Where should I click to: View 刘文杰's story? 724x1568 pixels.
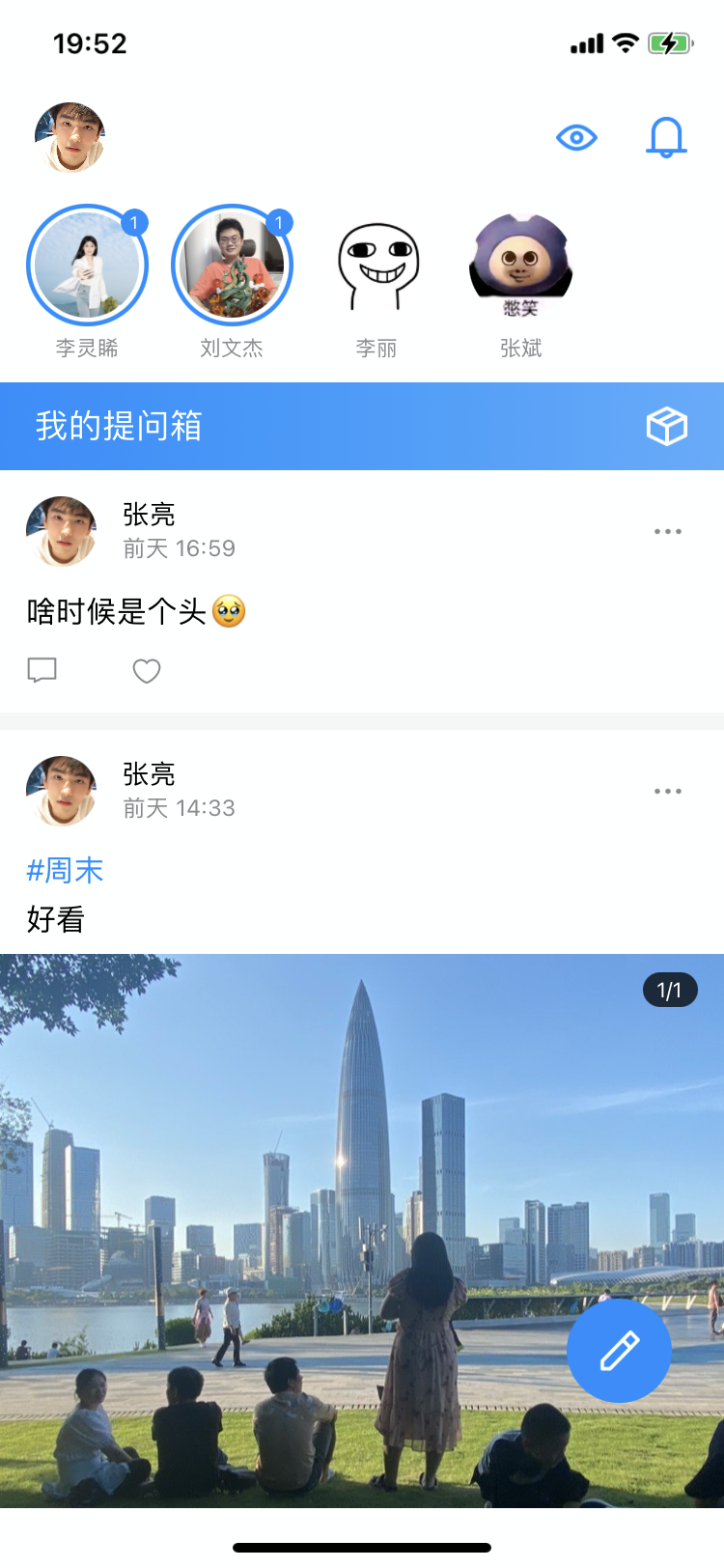pos(232,266)
